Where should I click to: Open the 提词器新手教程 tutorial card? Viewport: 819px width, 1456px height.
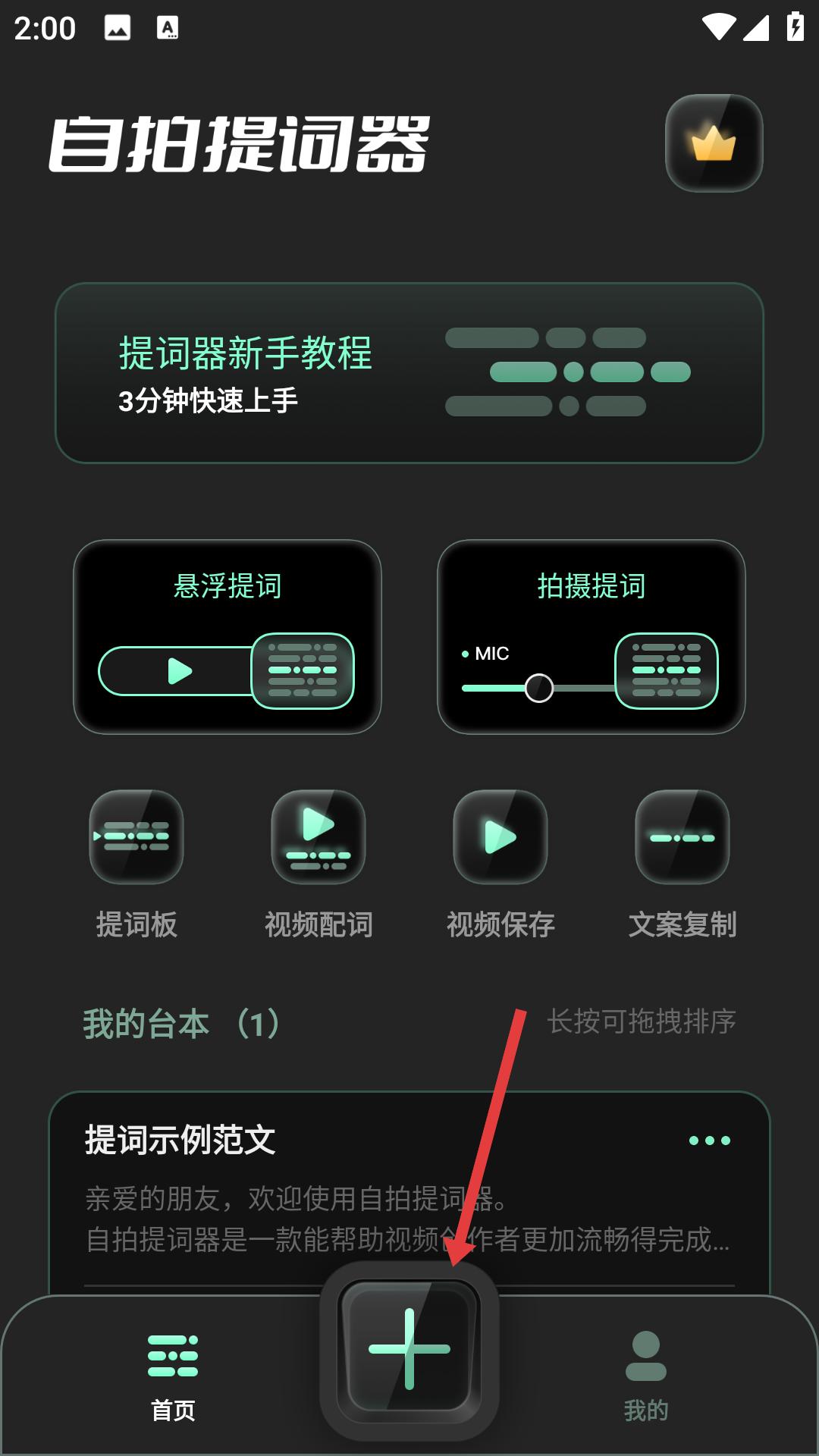pos(409,372)
